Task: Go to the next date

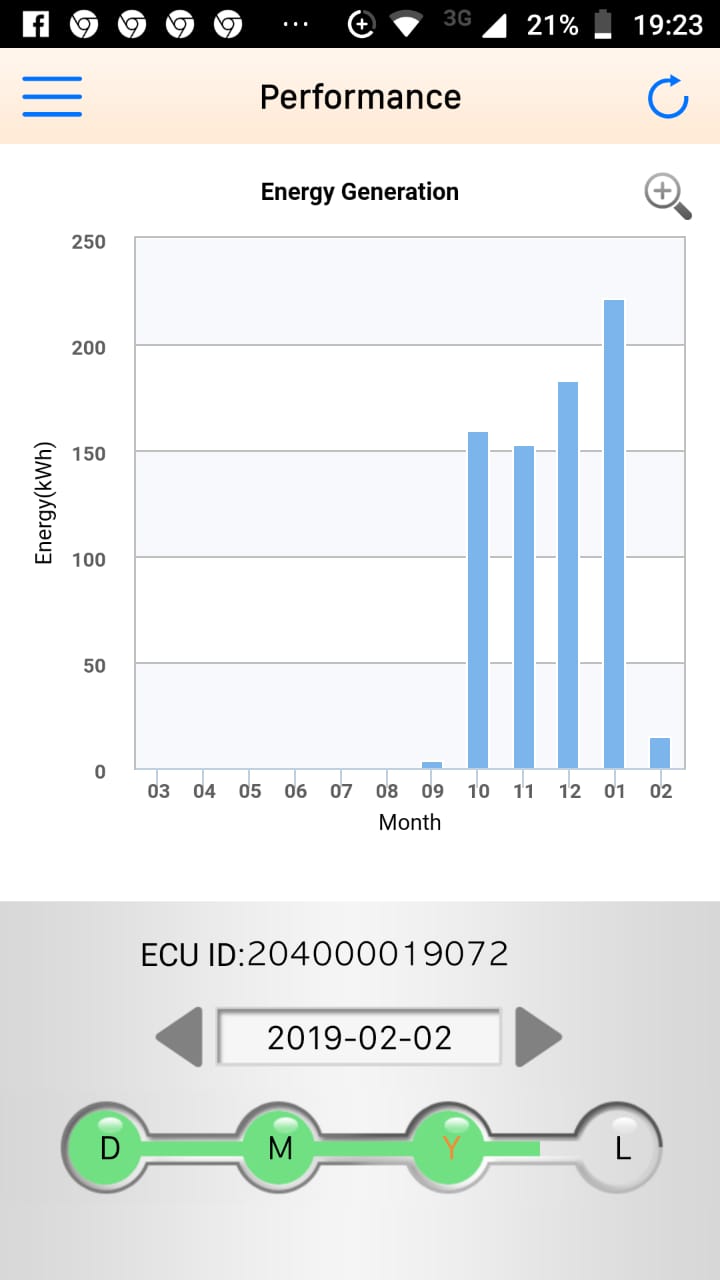Action: point(538,1037)
